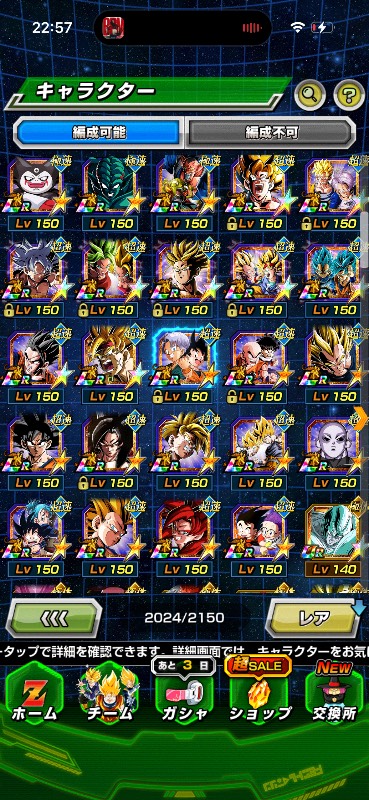The image size is (369, 800).
Task: Open the ショップ section
Action: click(259, 695)
